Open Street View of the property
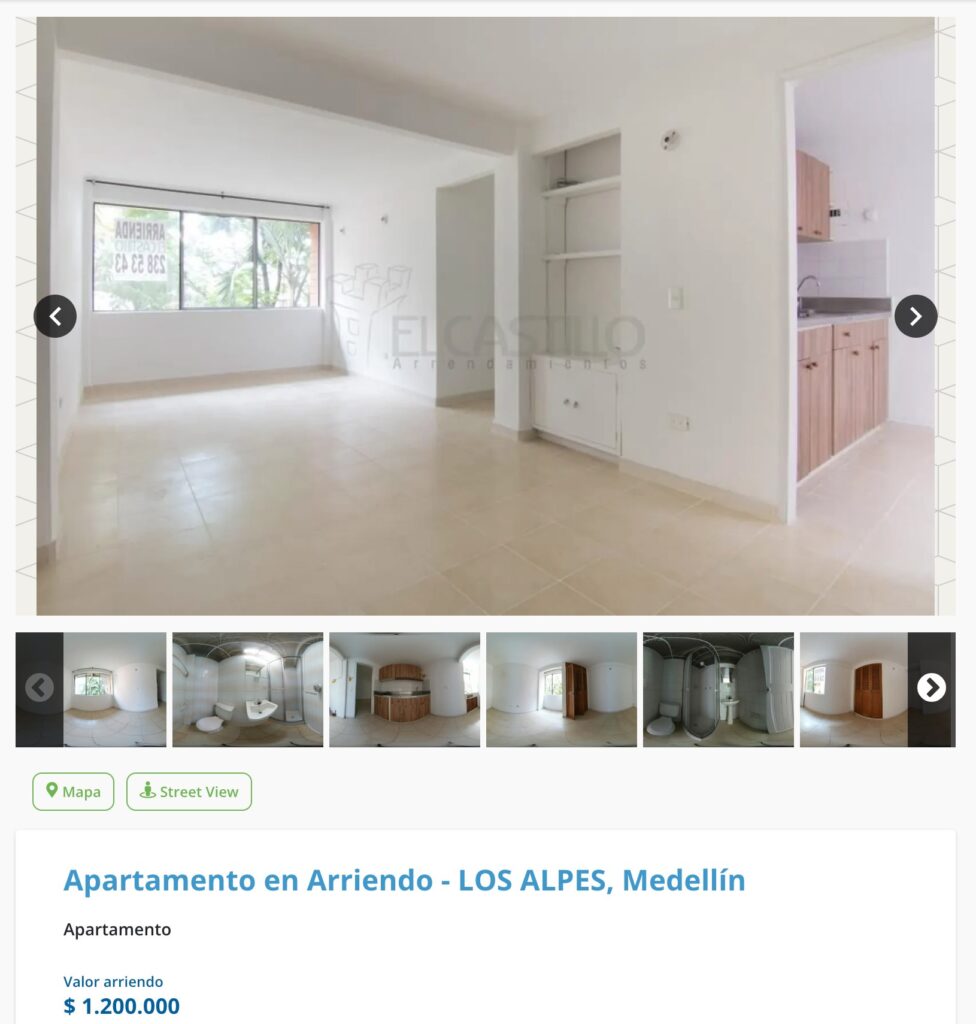This screenshot has height=1024, width=976. pos(189,791)
